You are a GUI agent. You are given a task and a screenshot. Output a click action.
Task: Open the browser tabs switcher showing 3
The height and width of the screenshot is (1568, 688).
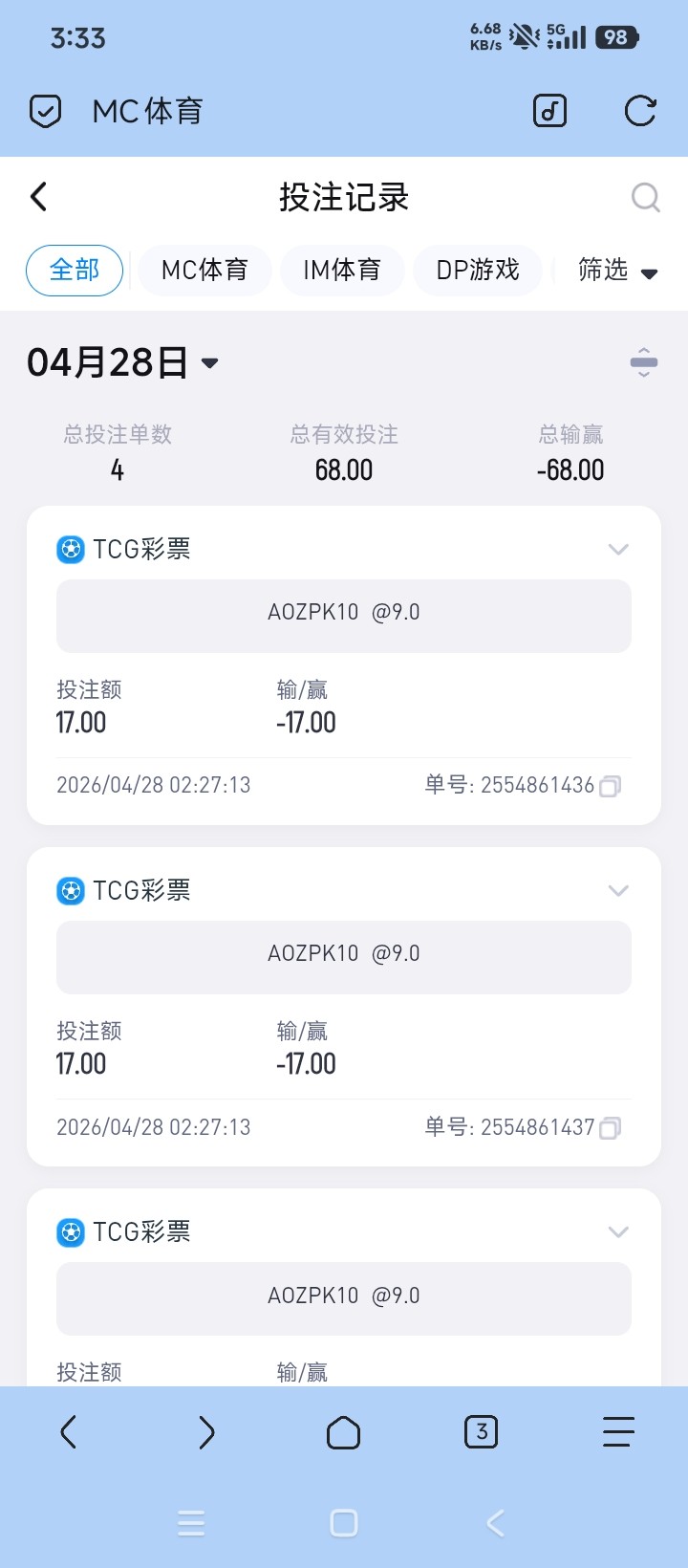pyautogui.click(x=481, y=1432)
